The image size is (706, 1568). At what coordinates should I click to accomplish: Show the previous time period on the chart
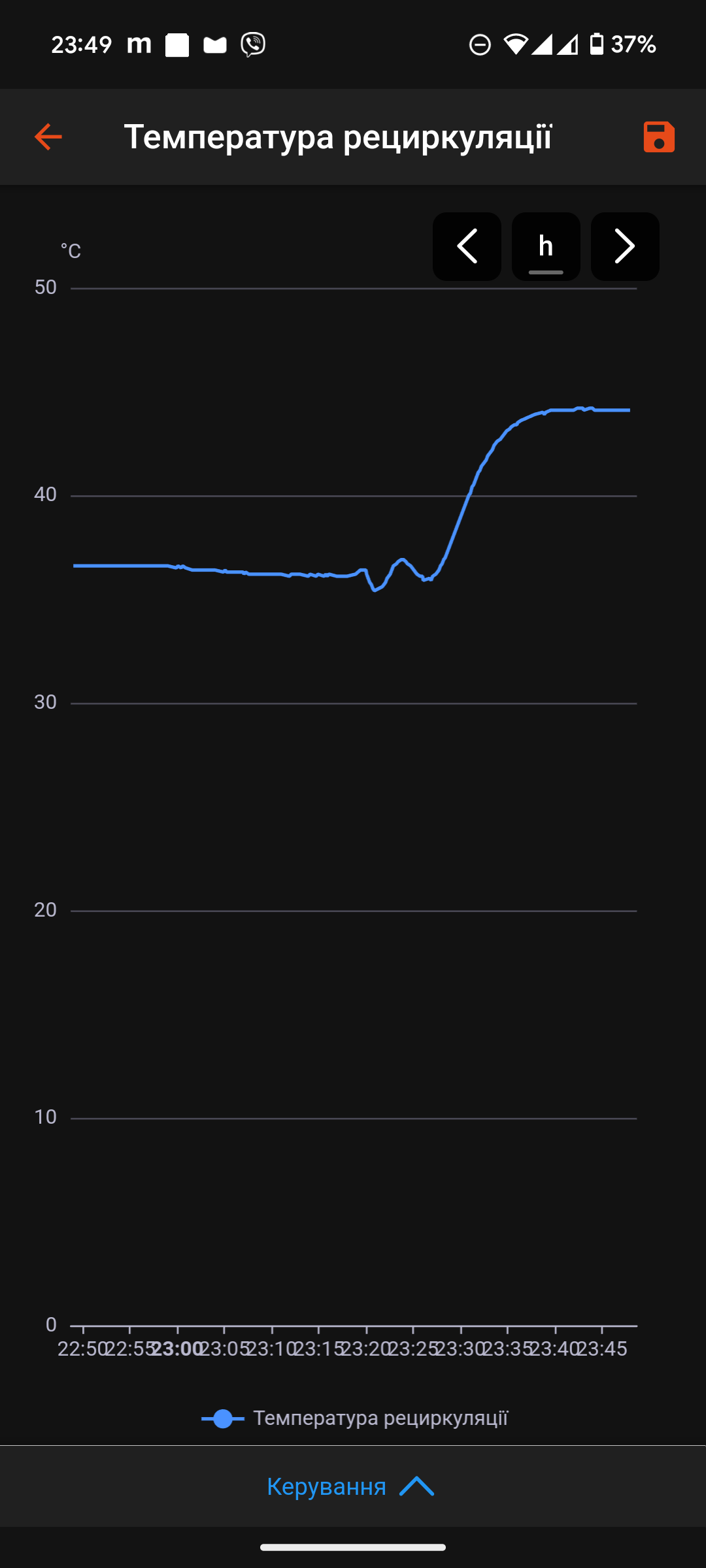point(467,246)
